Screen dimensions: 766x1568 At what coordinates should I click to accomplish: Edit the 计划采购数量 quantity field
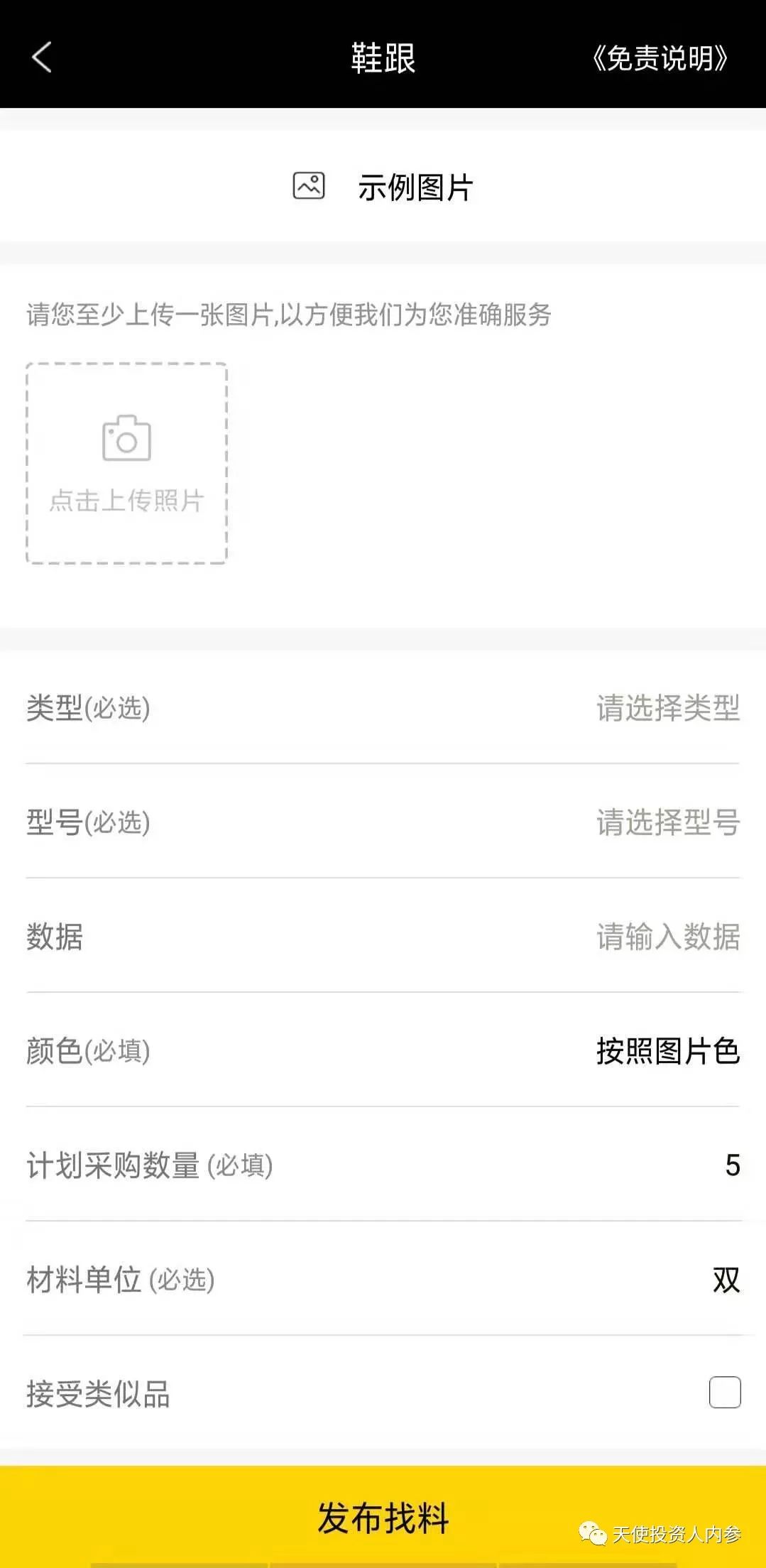pyautogui.click(x=731, y=1165)
